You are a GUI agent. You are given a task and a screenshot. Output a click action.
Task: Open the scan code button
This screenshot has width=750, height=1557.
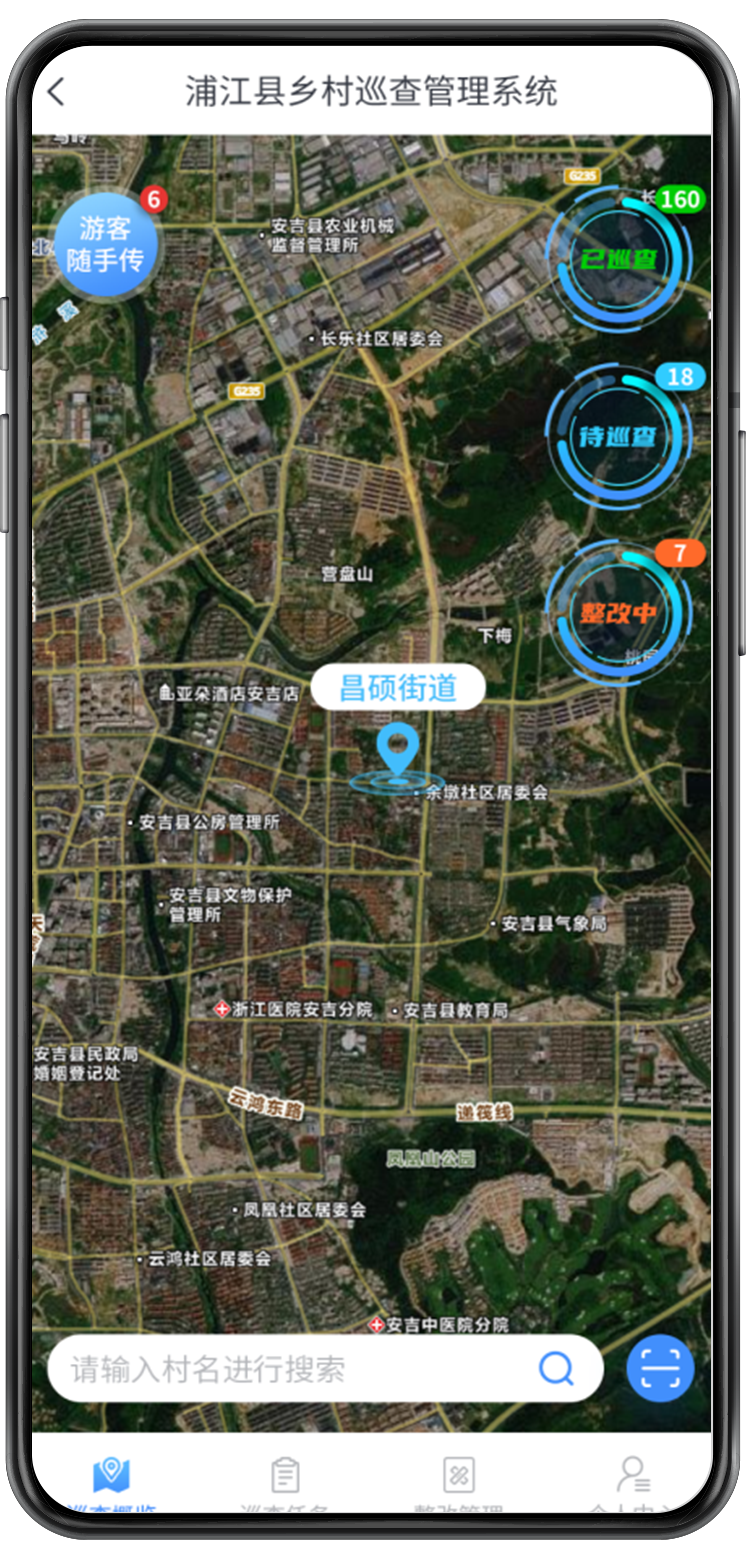(x=660, y=1368)
